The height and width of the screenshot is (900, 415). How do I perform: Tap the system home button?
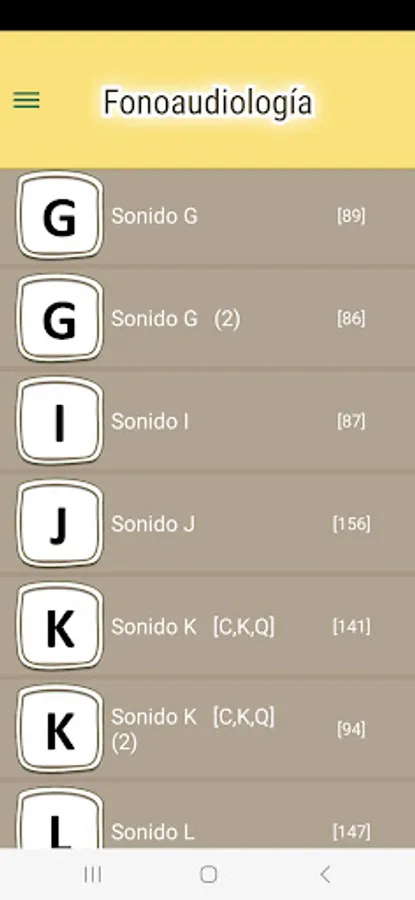click(208, 874)
